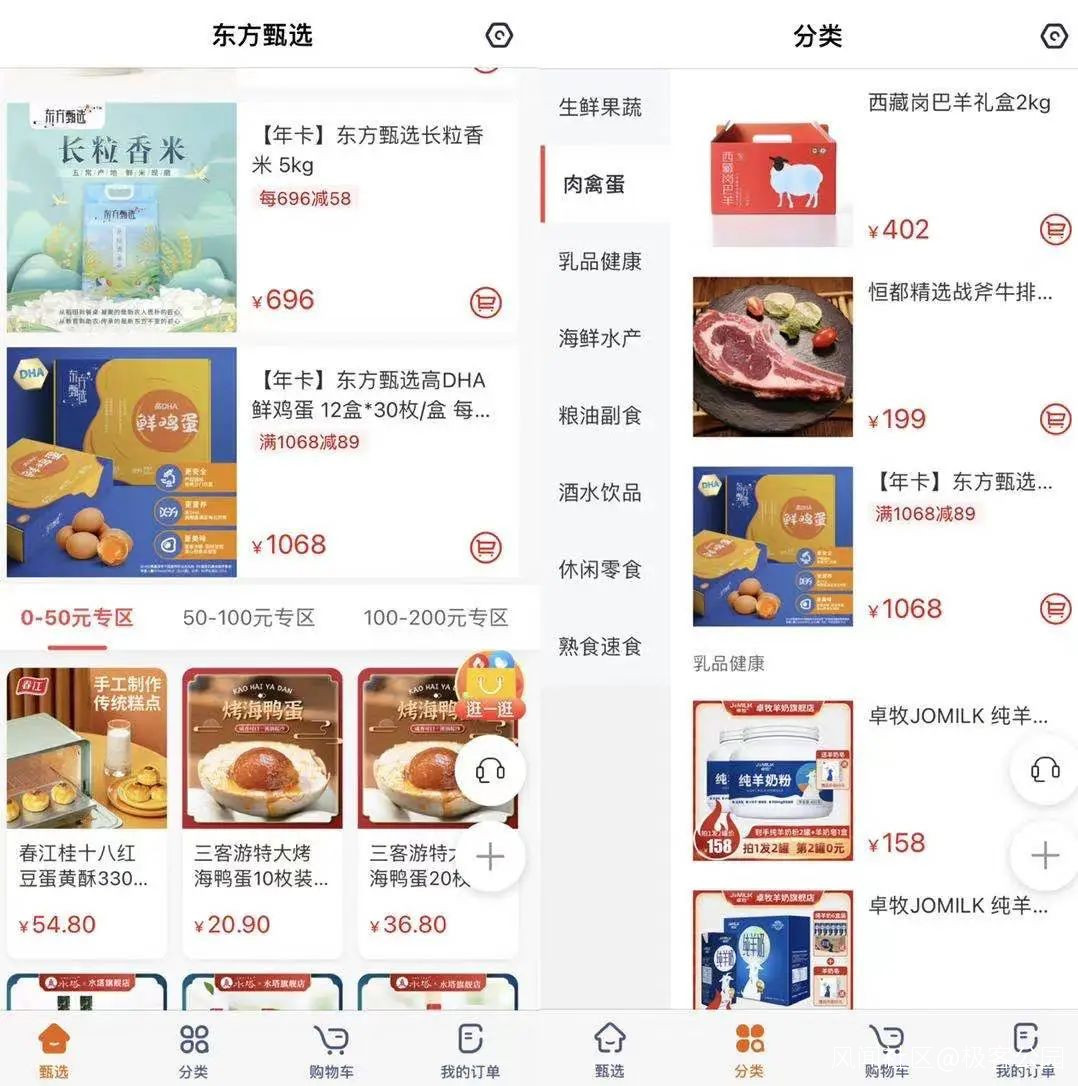Open 春江桂十八红豆蛋黄酥 product card
1078x1086 pixels.
pyautogui.click(x=85, y=812)
